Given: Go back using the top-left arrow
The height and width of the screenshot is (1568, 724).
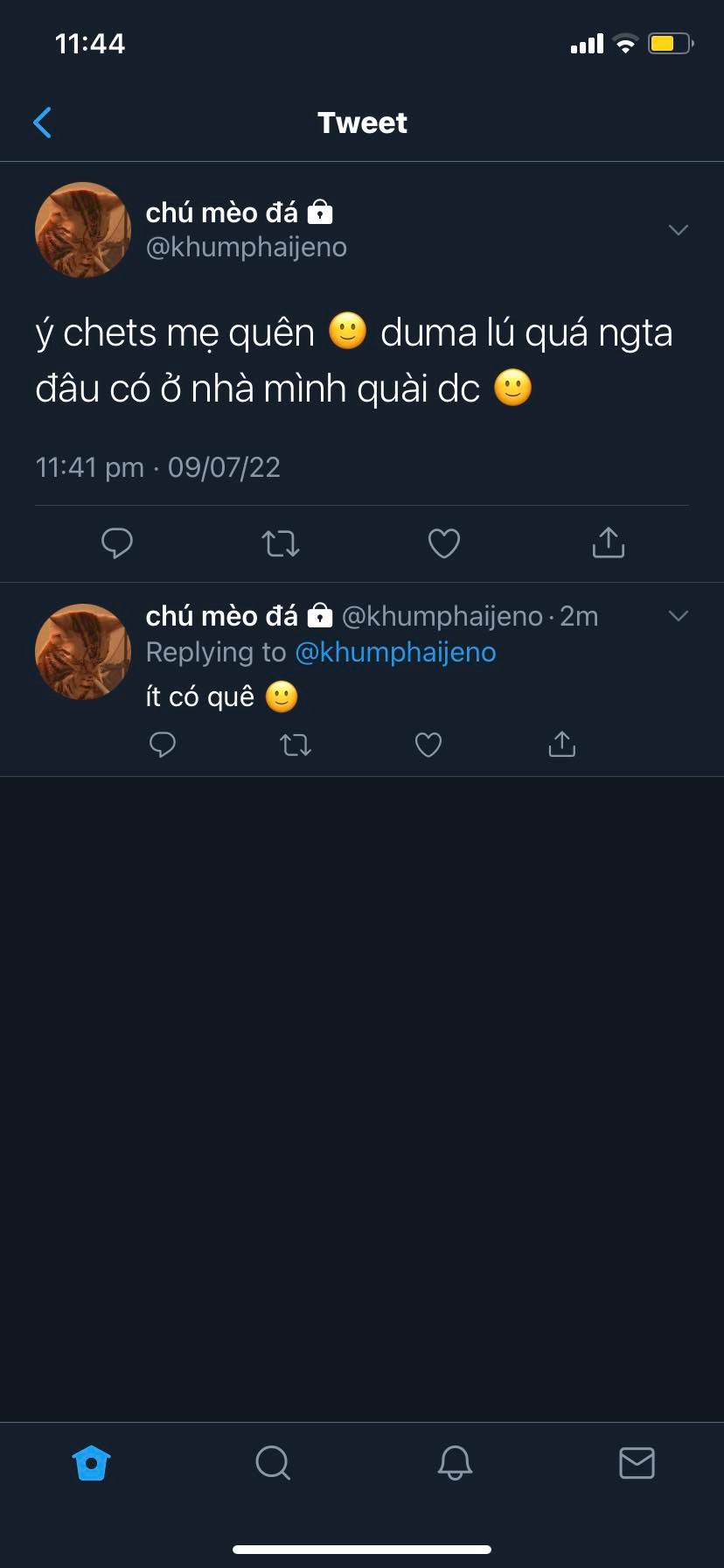Looking at the screenshot, I should pos(42,122).
